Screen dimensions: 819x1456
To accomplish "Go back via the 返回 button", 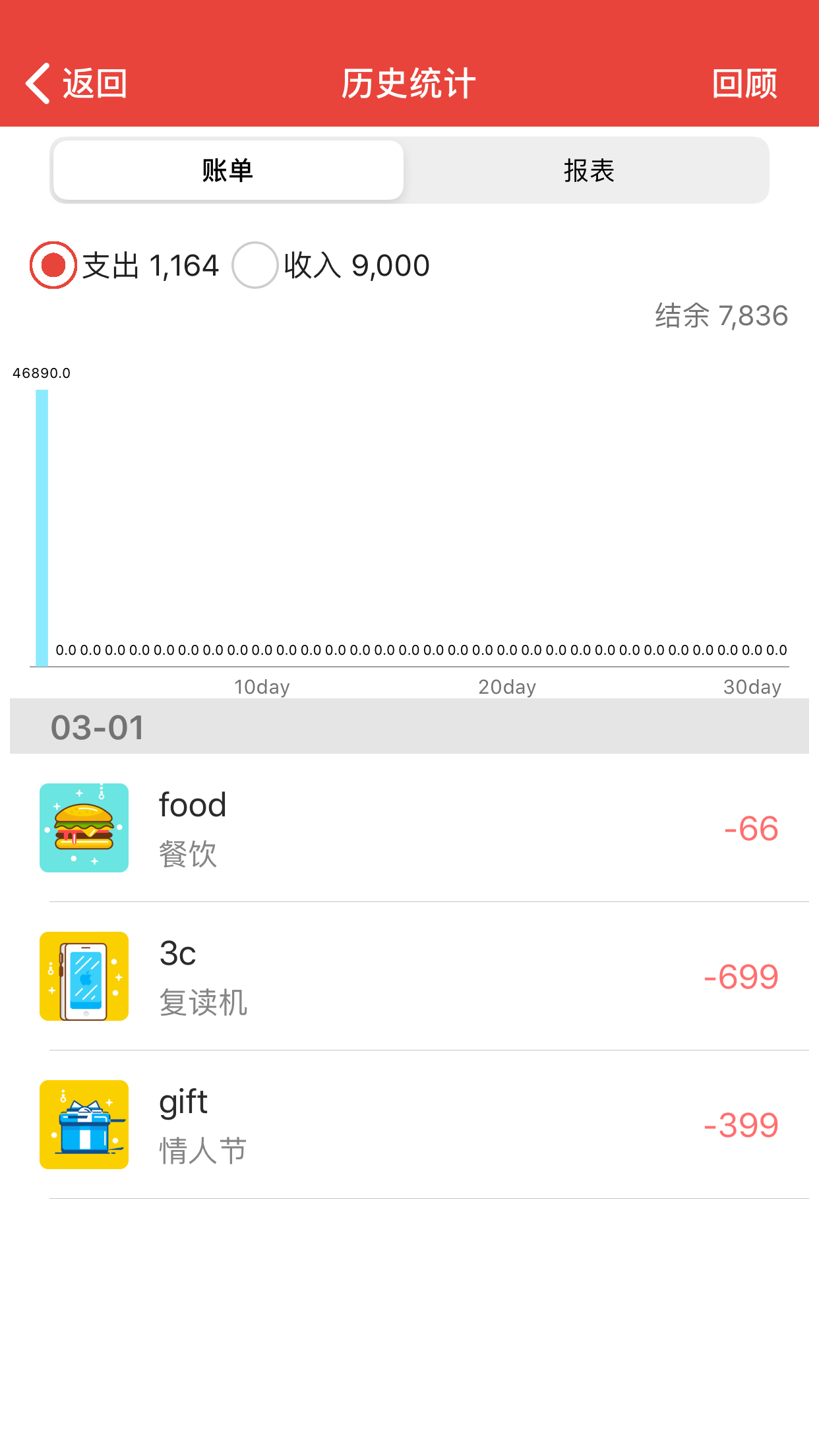I will (76, 84).
